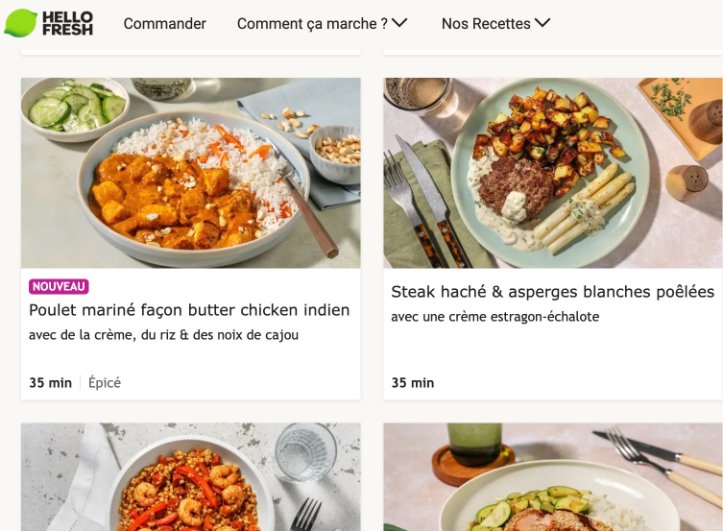The width and height of the screenshot is (723, 531).
Task: Open the Steak haché & asperges recipe
Action: [552, 292]
